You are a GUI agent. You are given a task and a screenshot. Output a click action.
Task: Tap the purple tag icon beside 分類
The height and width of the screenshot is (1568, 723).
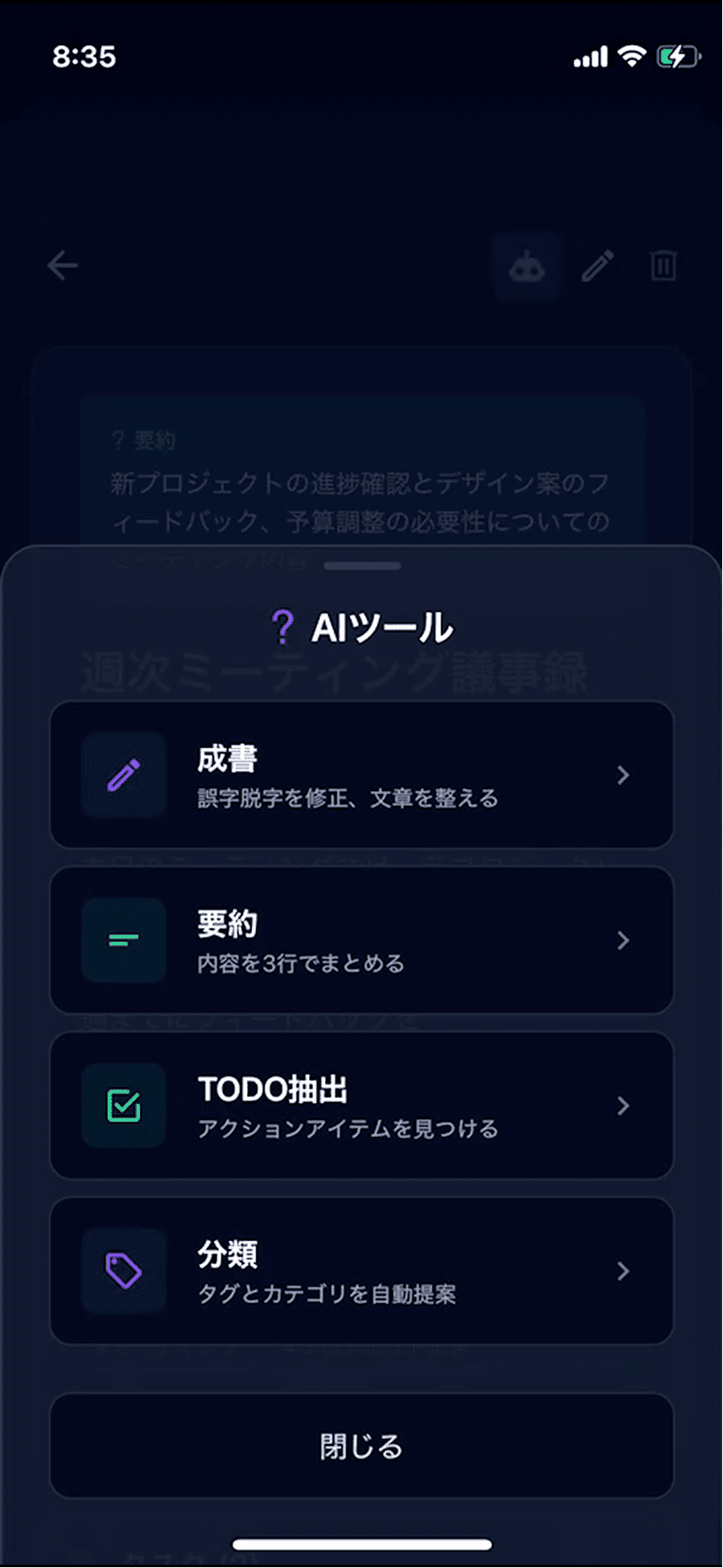click(123, 1270)
